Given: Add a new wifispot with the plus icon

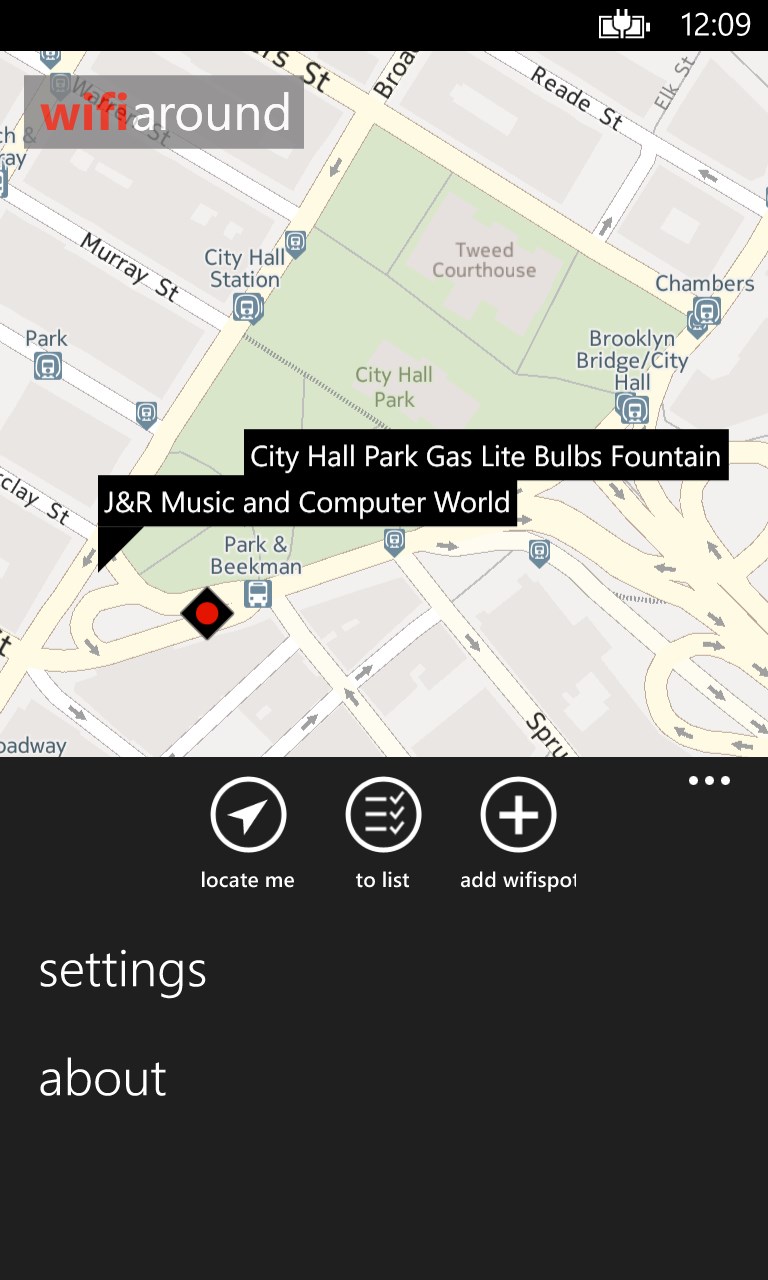Looking at the screenshot, I should (x=517, y=814).
